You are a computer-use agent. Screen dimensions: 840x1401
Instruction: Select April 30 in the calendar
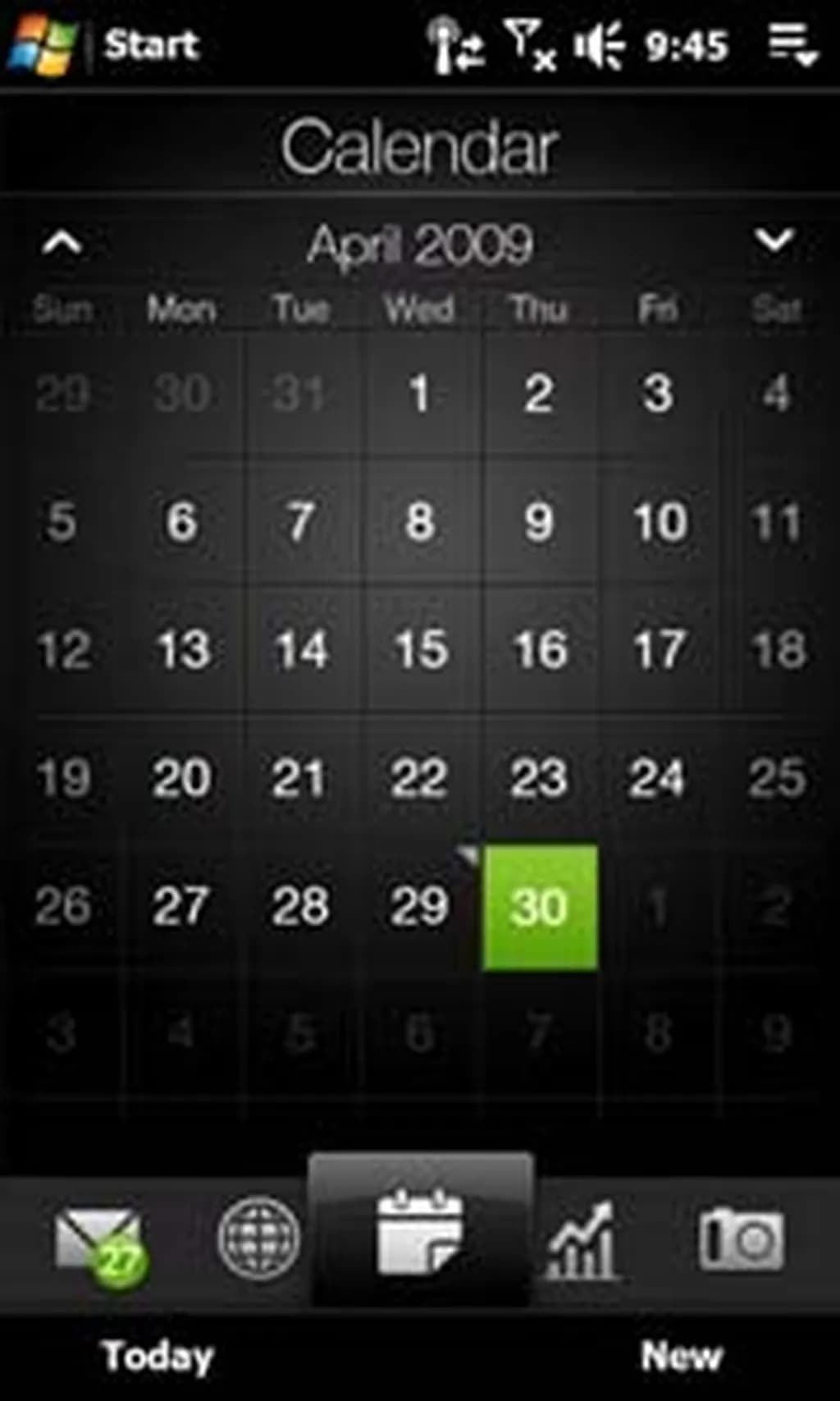(540, 907)
